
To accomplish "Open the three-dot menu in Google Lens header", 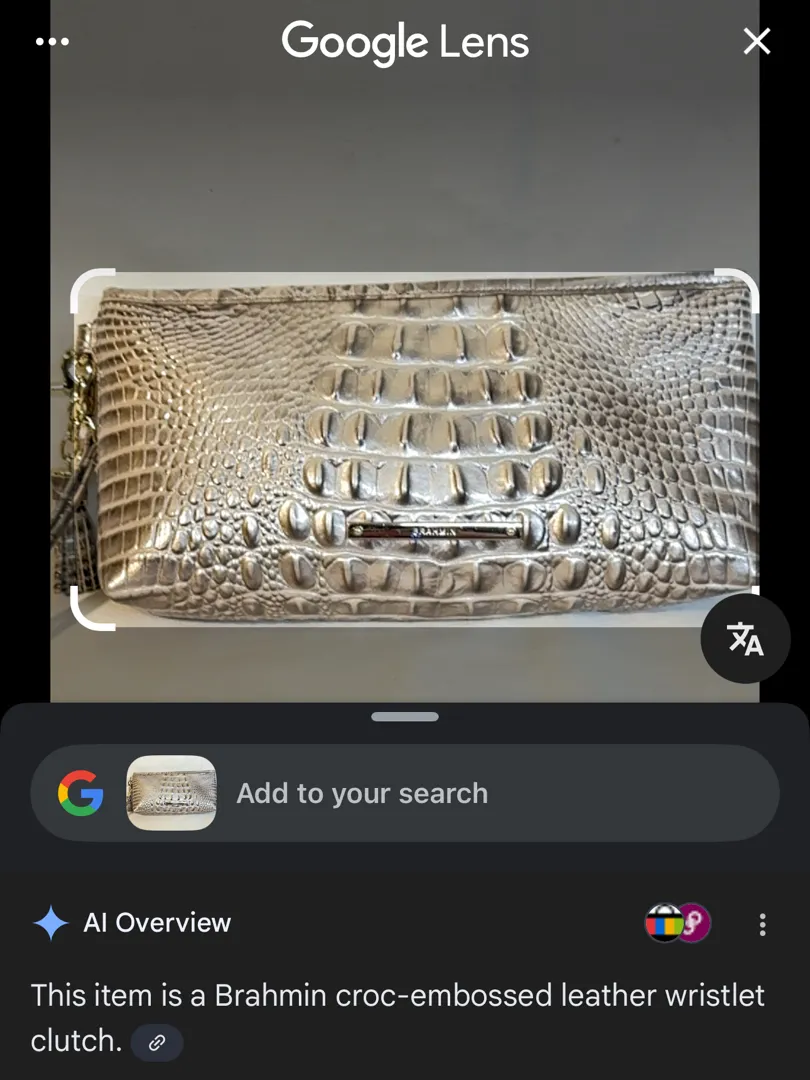I will coord(52,42).
